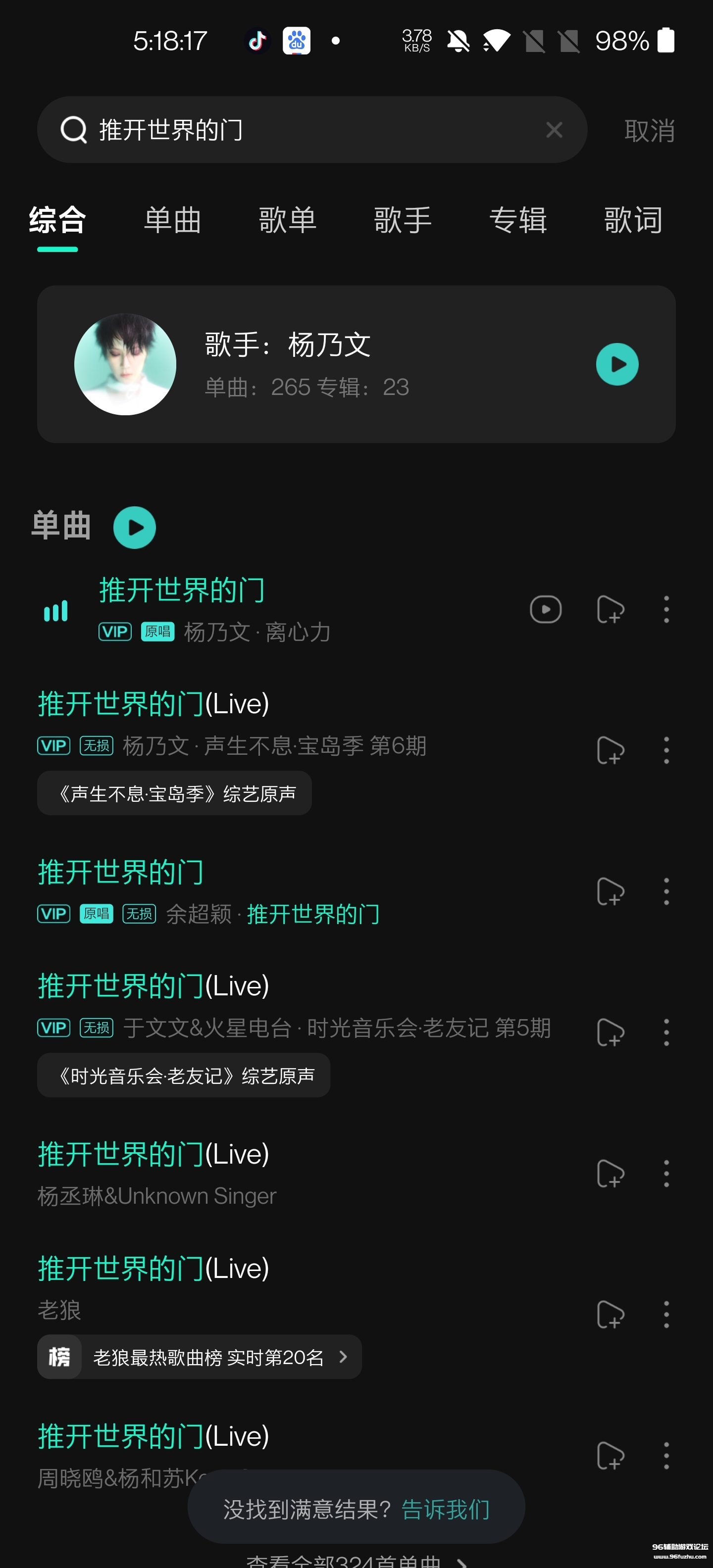Open more options for 老狼's song
The width and height of the screenshot is (713, 1568).
tap(667, 1315)
